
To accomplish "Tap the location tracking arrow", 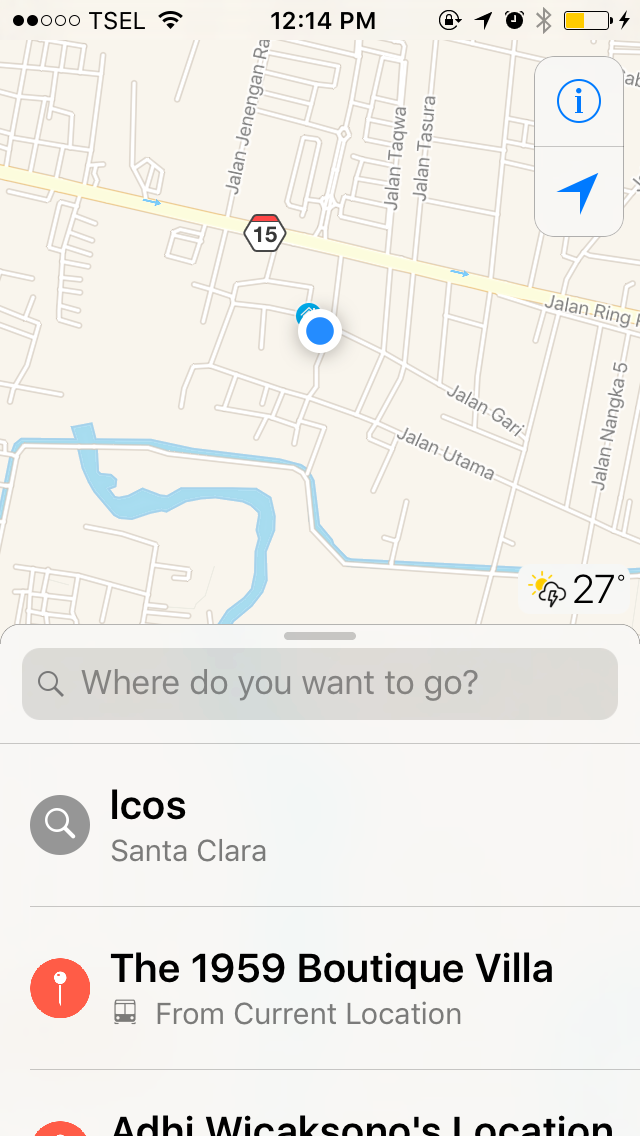I will click(x=578, y=192).
